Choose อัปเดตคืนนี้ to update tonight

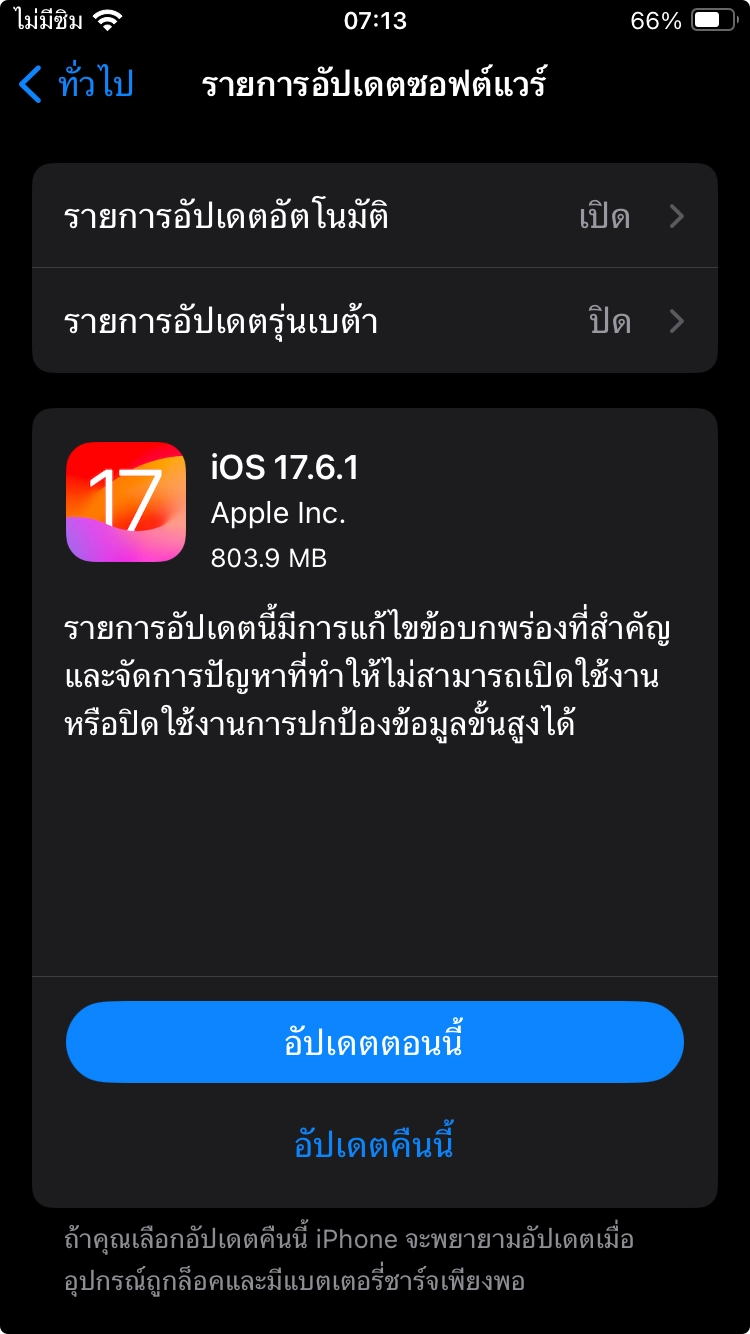[x=374, y=1145]
